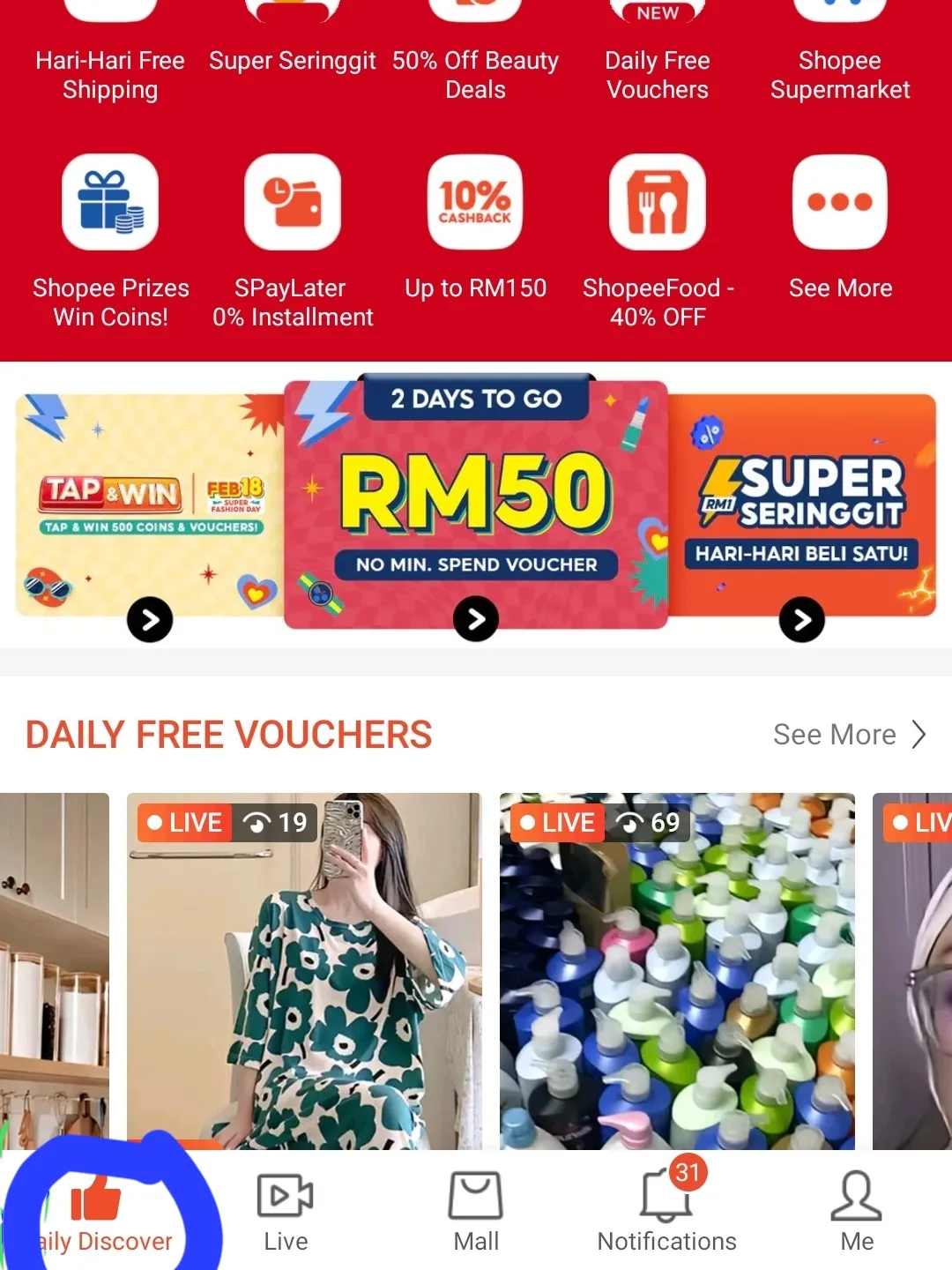Watch the live stream with 19 viewers
The width and height of the screenshot is (952, 1270).
pyautogui.click(x=304, y=970)
